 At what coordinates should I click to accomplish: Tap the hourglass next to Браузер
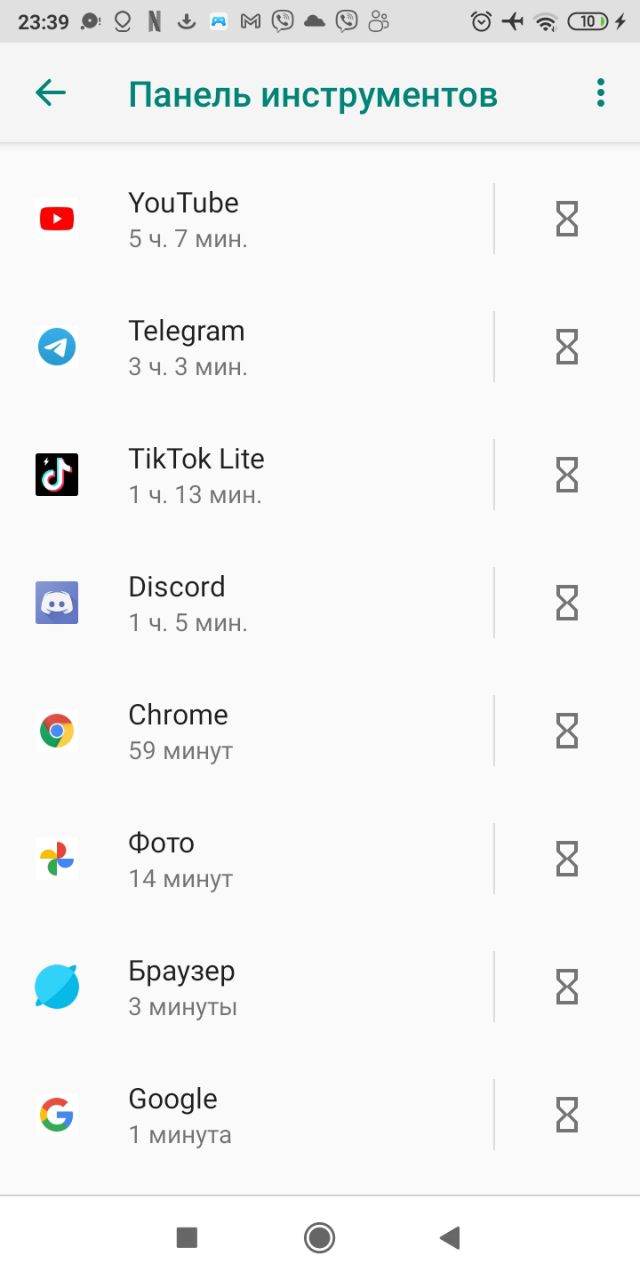click(x=567, y=987)
